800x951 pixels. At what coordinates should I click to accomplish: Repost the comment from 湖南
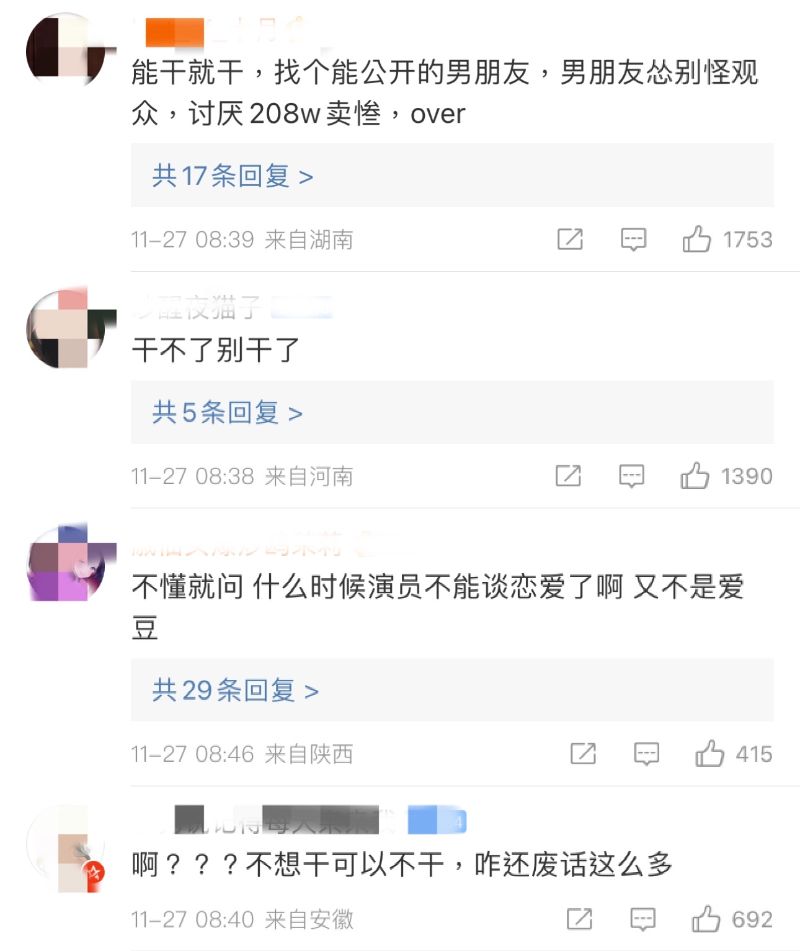570,240
